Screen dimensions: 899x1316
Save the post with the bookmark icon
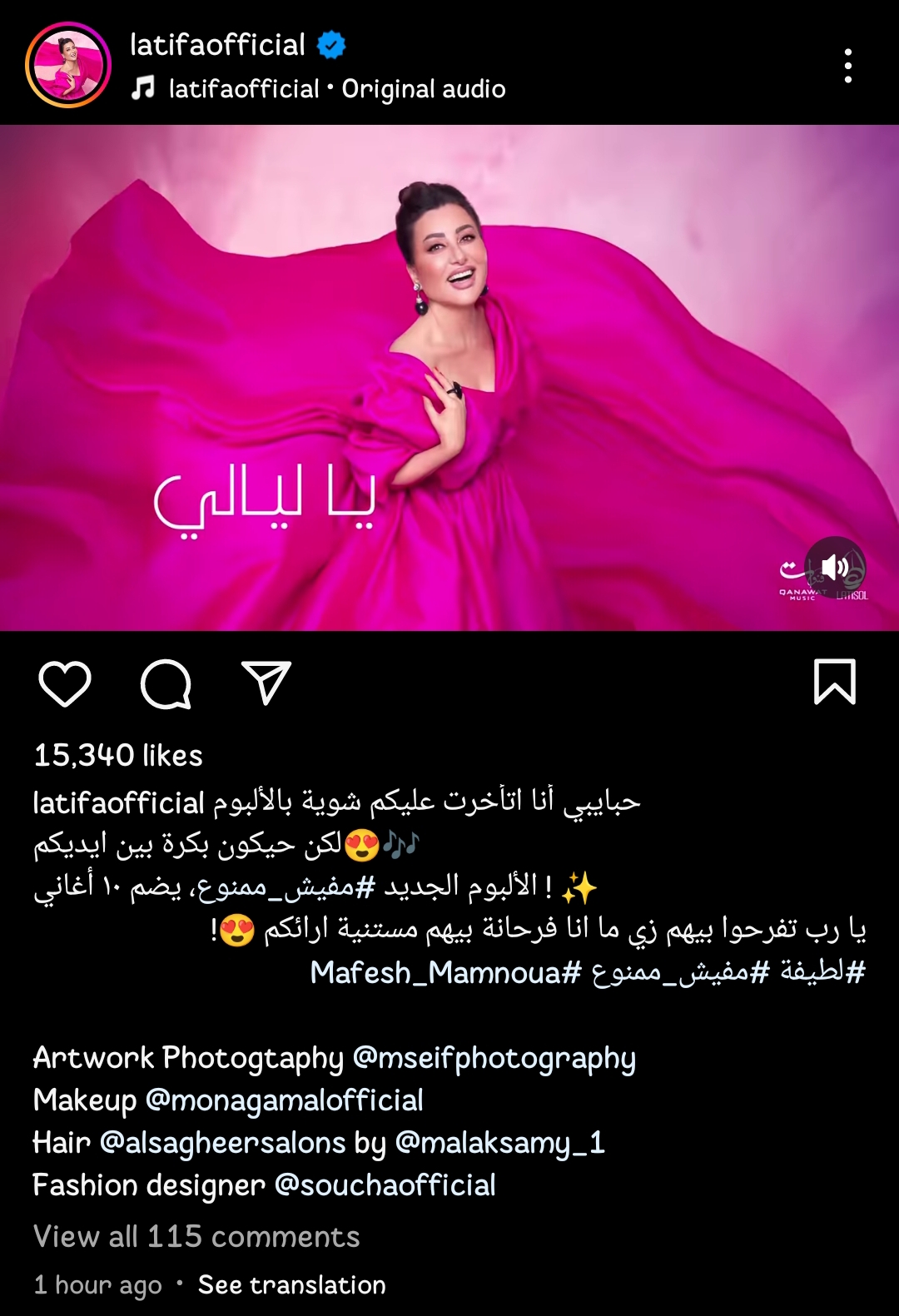[x=834, y=682]
